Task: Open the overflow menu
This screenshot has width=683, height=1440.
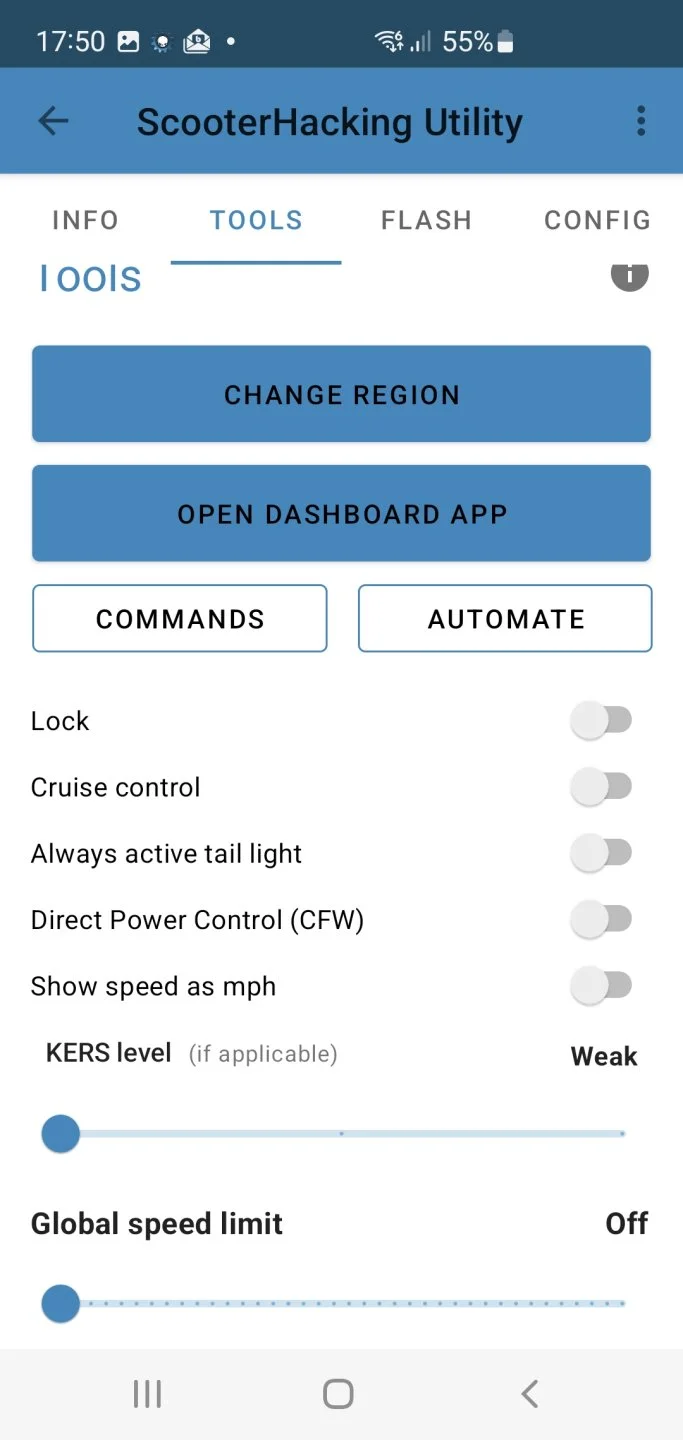Action: coord(641,122)
